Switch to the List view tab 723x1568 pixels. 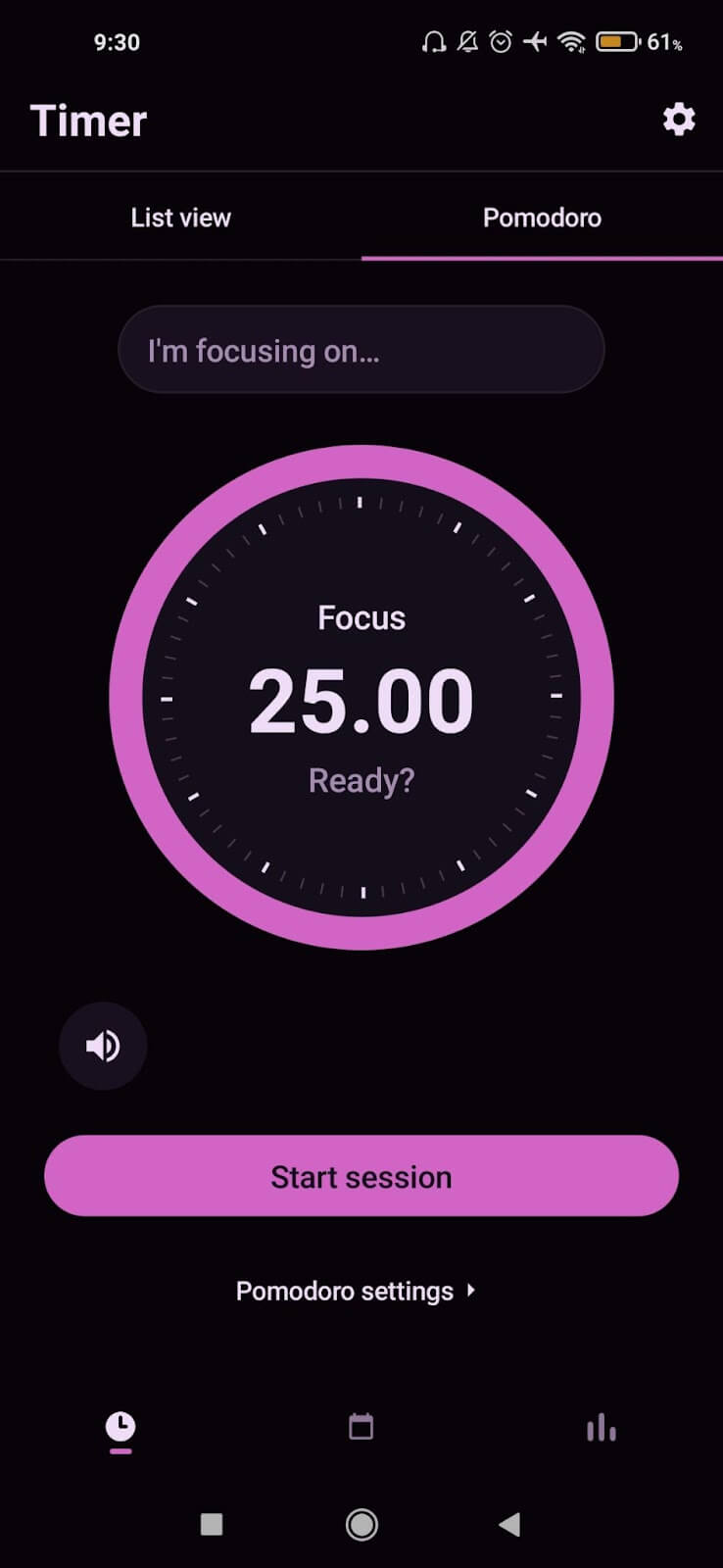click(180, 217)
